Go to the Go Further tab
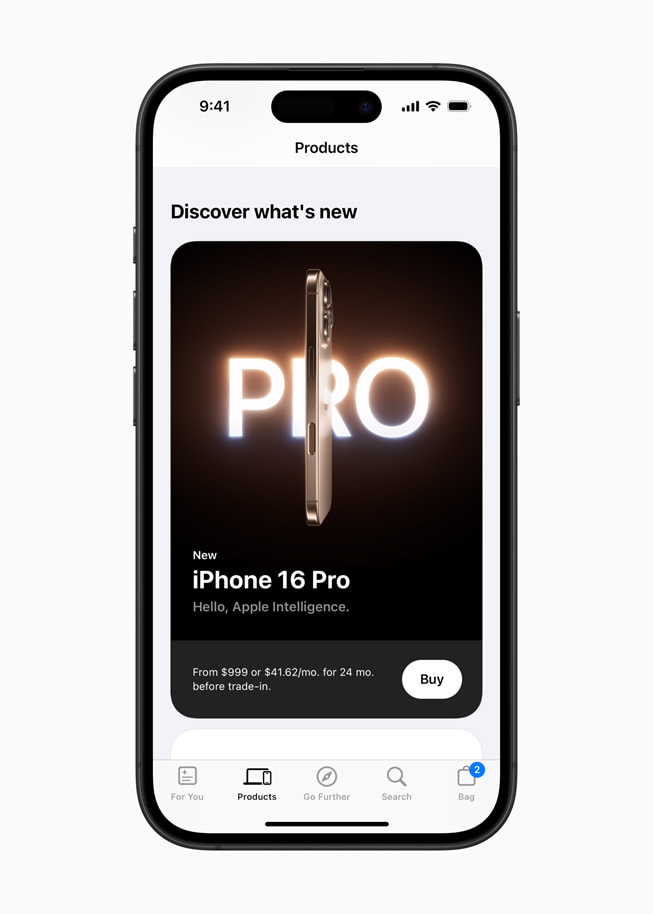Screen dimensions: 653x914 pyautogui.click(x=326, y=783)
